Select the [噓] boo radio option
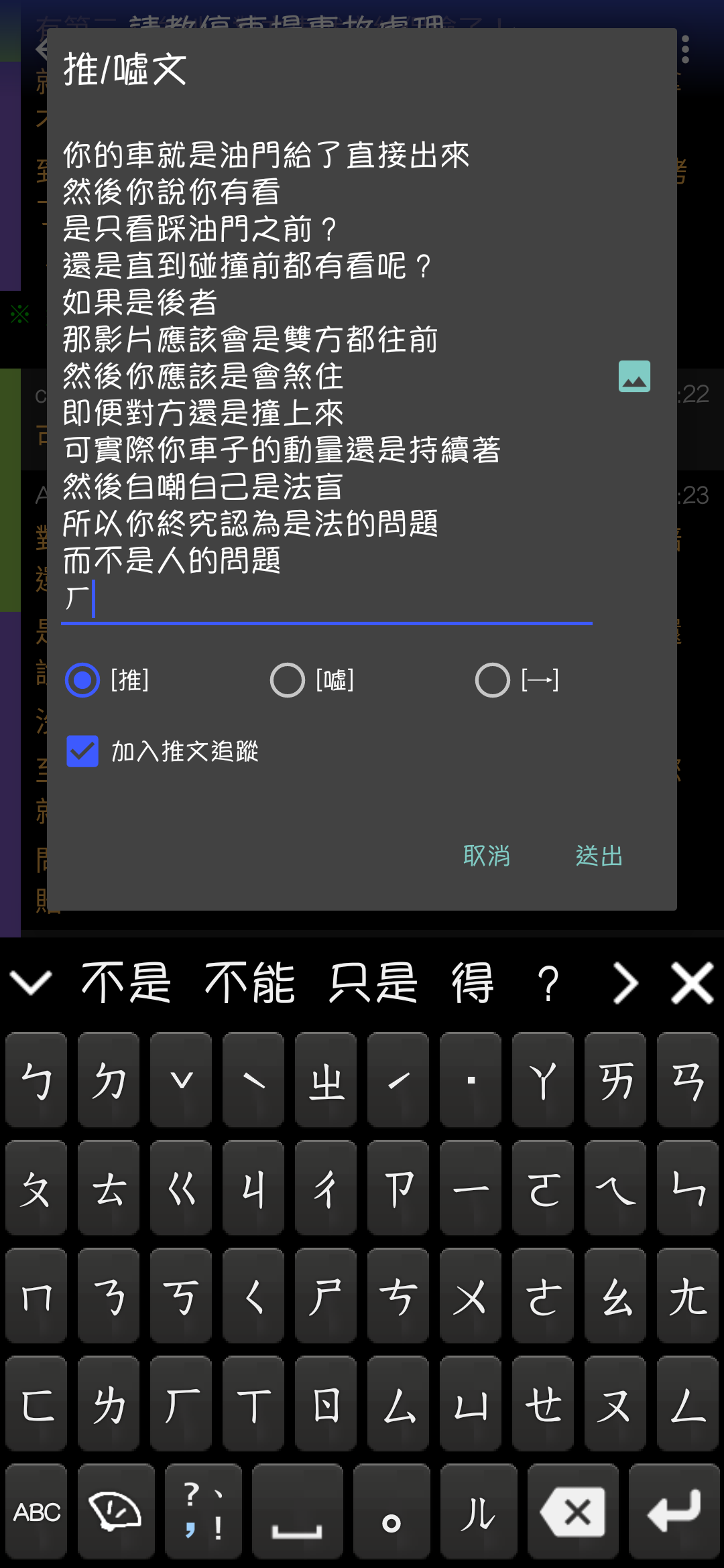The image size is (724, 1568). point(288,680)
